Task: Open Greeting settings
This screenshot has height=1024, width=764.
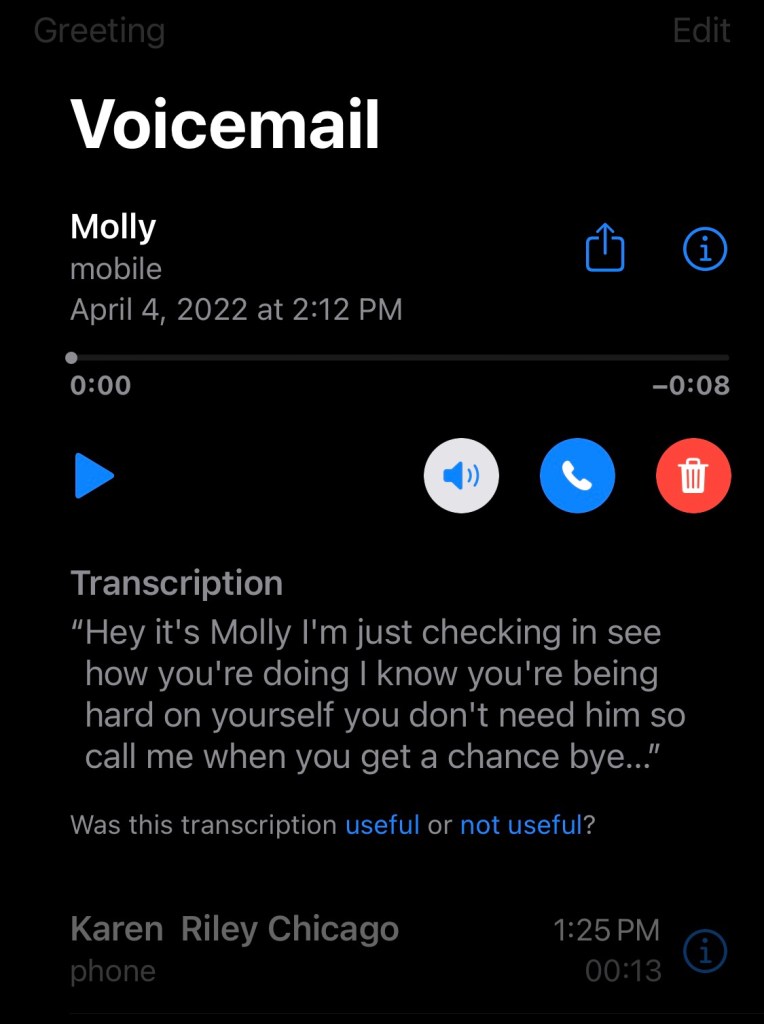Action: point(99,30)
